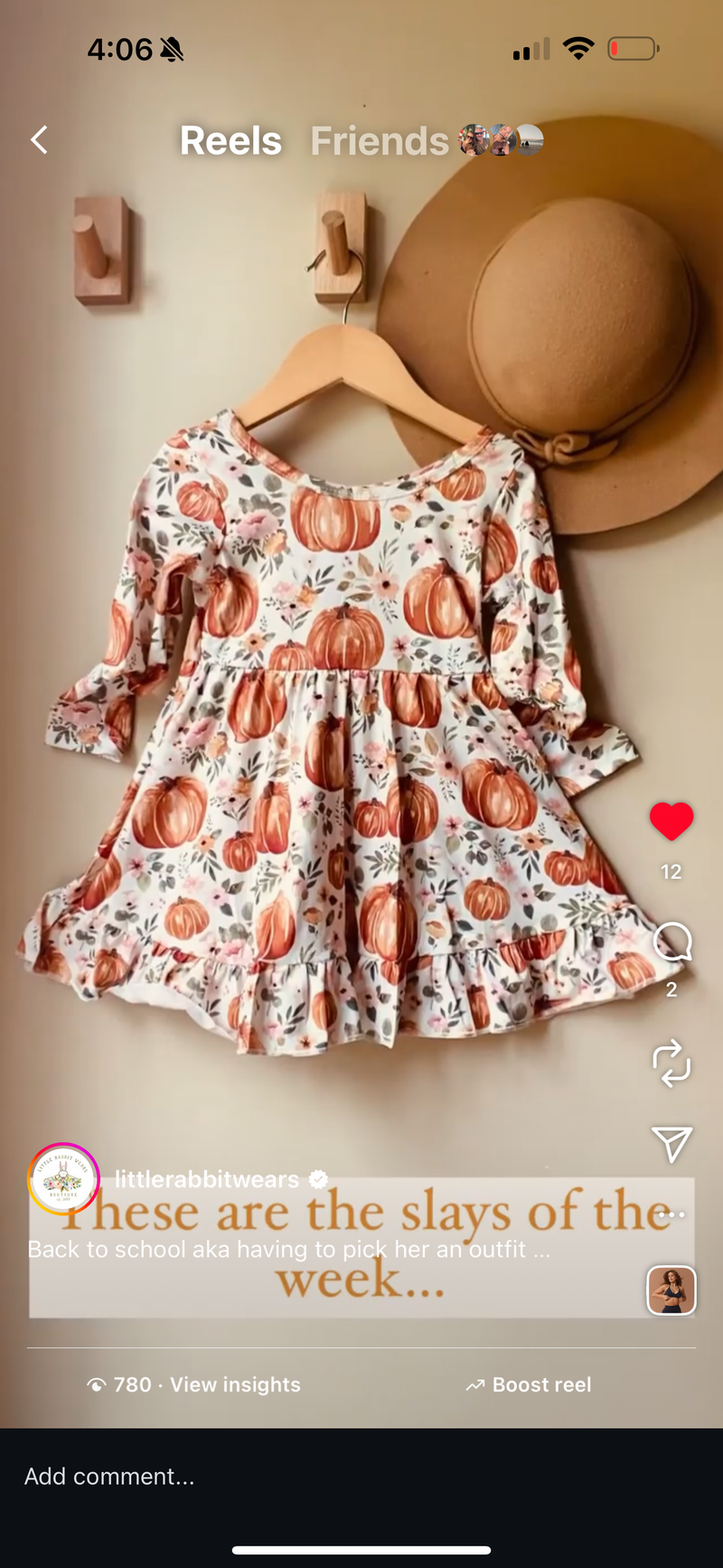Switch to the Friends tab

point(380,141)
